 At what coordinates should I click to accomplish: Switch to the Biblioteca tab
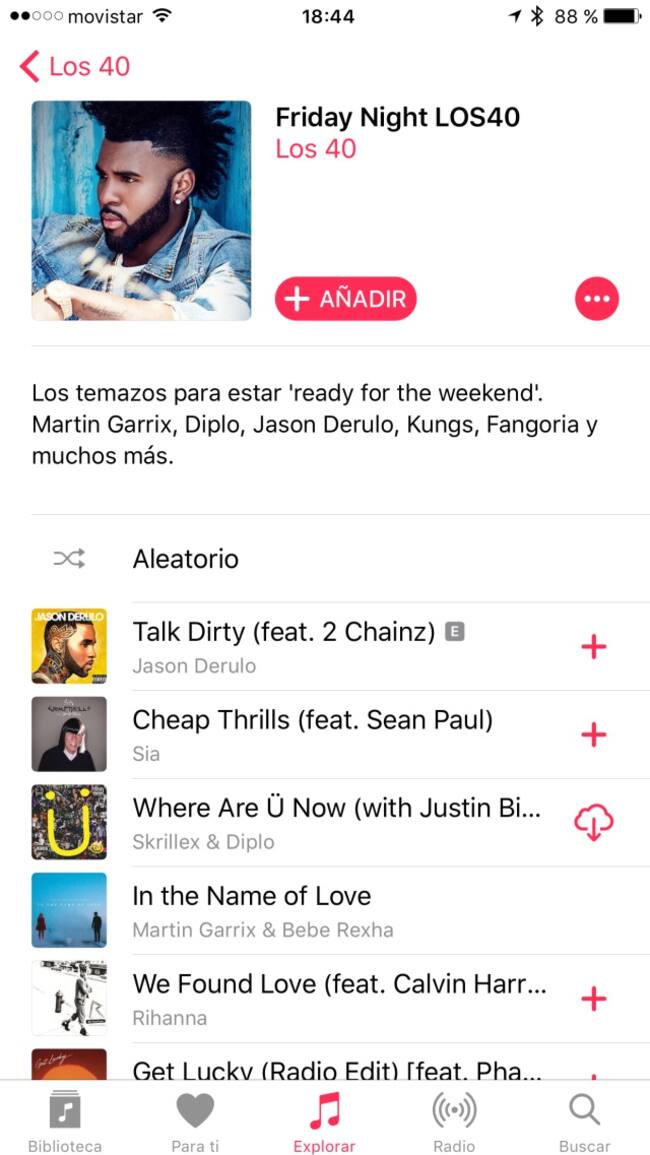tap(65, 1120)
